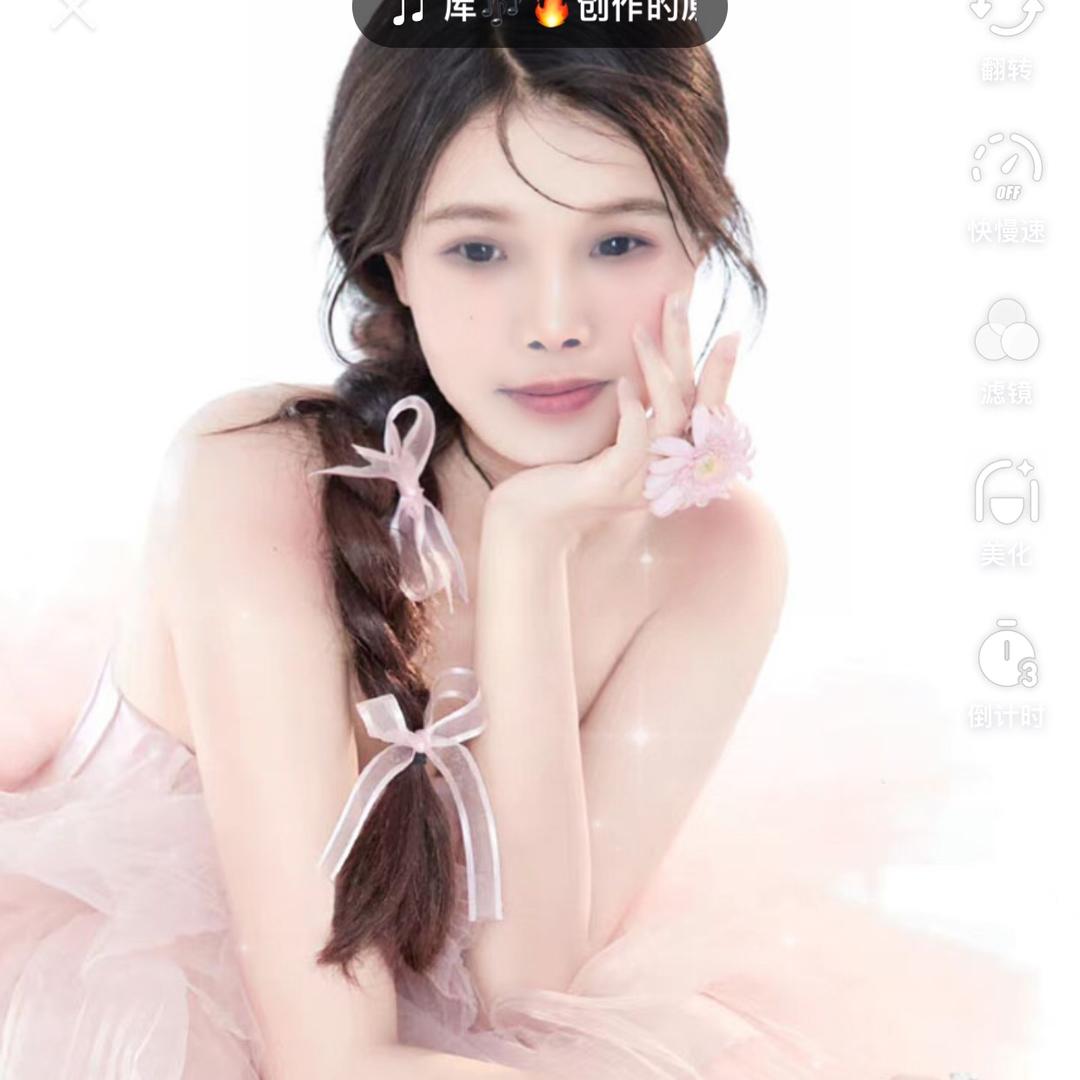The height and width of the screenshot is (1080, 1080).
Task: Open the 快慢速 speed control
Action: coord(1006,185)
